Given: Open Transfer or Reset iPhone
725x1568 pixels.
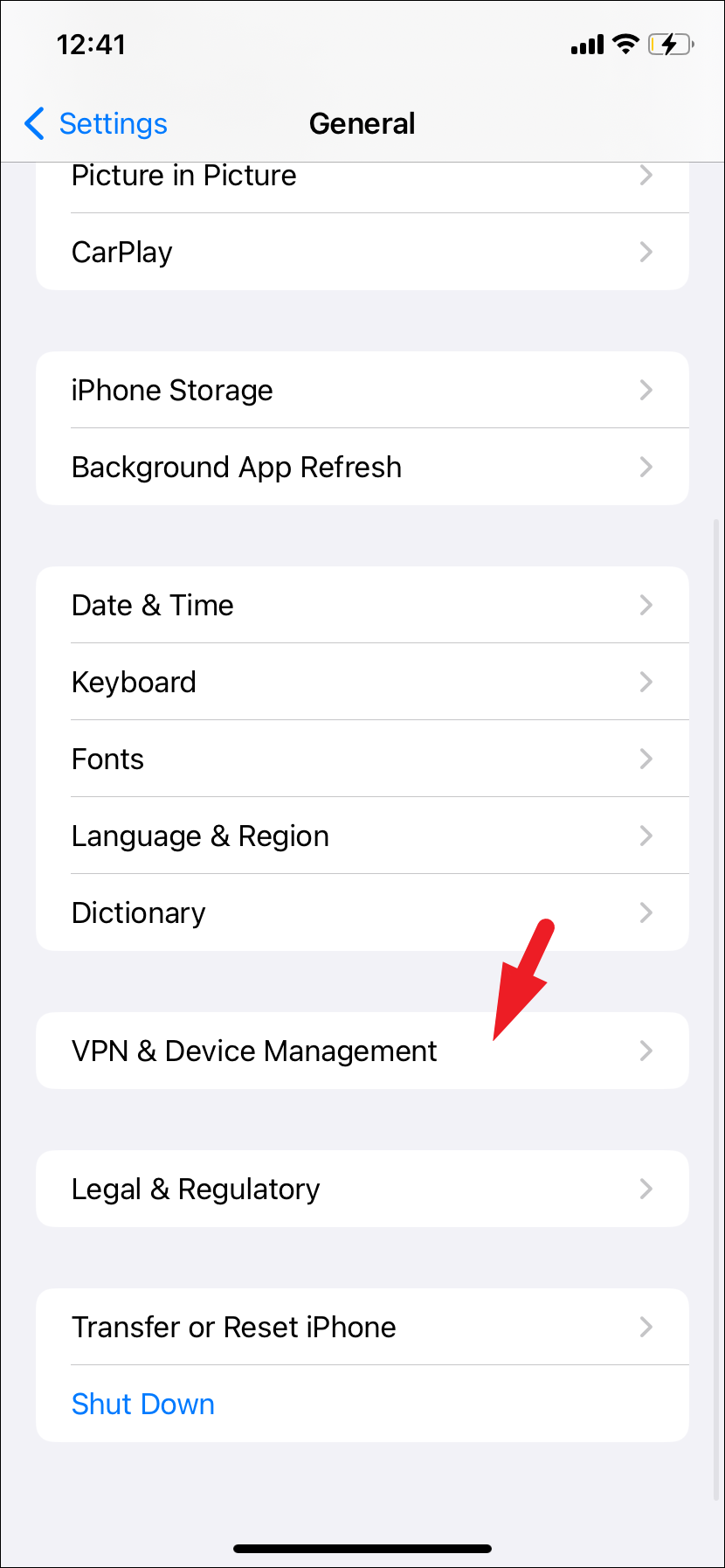Looking at the screenshot, I should pyautogui.click(x=362, y=1327).
